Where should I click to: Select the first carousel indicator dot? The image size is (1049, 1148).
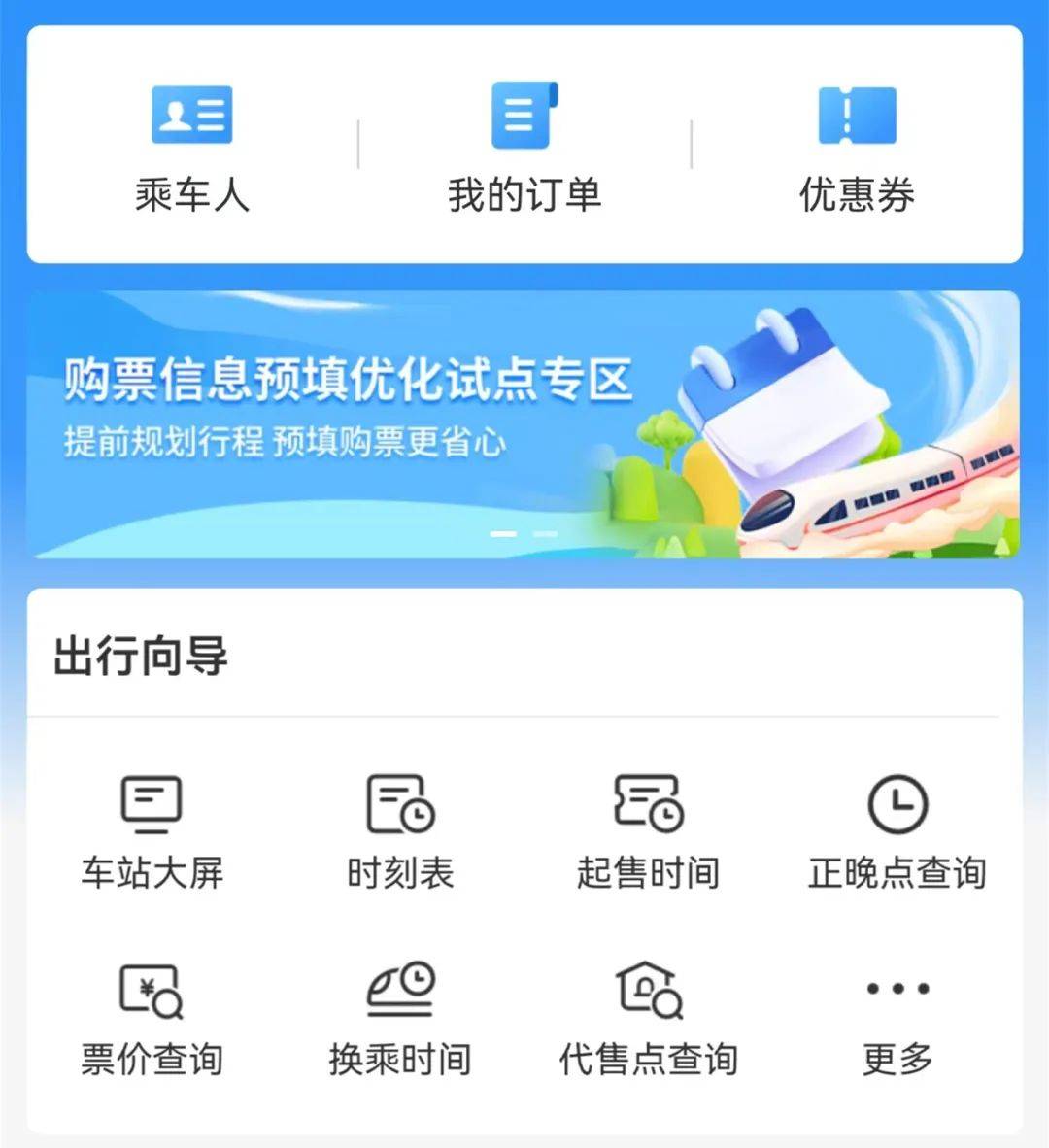point(503,532)
